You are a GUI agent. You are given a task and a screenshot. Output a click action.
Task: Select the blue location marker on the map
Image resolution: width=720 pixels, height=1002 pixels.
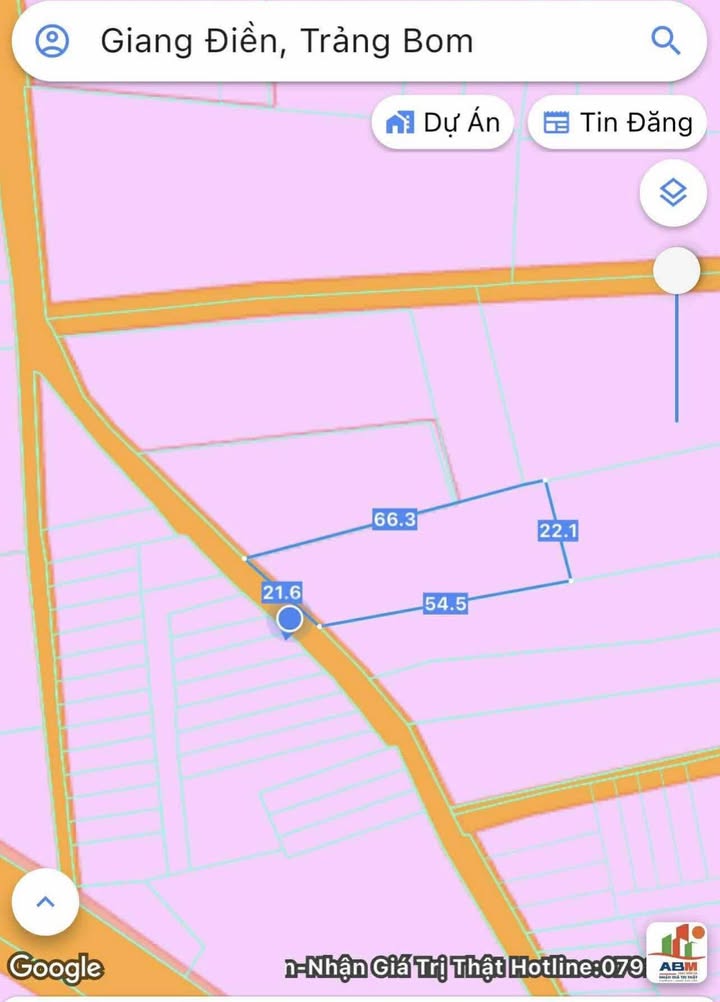click(x=290, y=620)
